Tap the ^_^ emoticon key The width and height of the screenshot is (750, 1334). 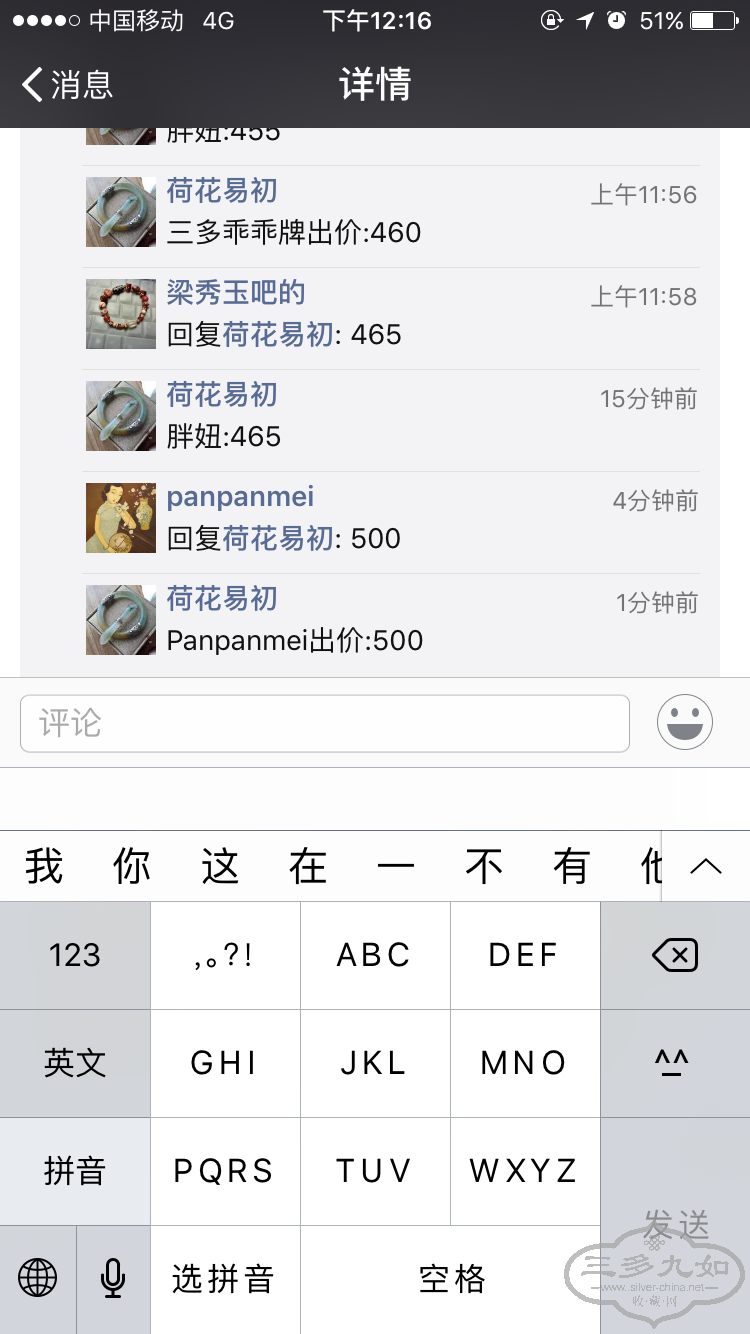(x=675, y=1063)
